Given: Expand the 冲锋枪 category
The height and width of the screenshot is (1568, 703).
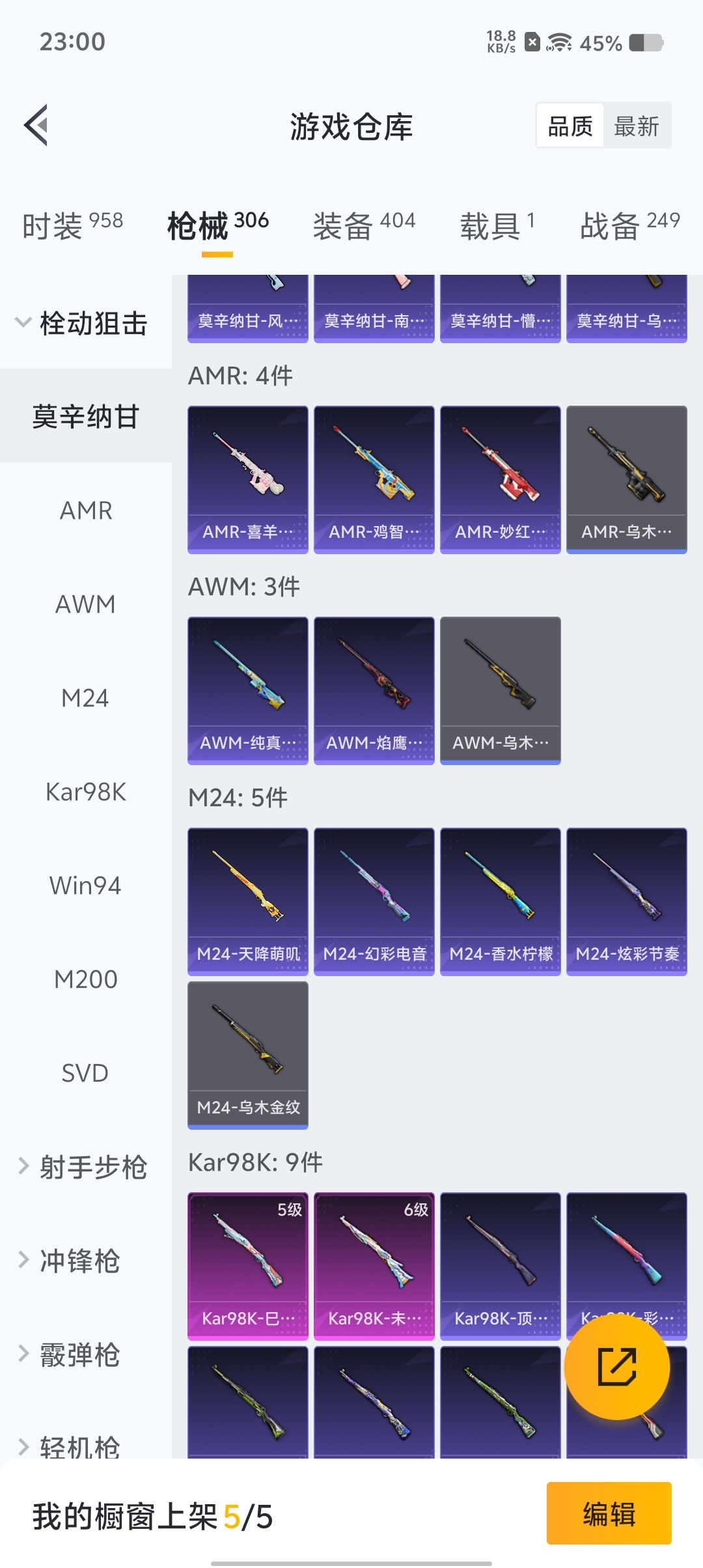Looking at the screenshot, I should pyautogui.click(x=79, y=1261).
